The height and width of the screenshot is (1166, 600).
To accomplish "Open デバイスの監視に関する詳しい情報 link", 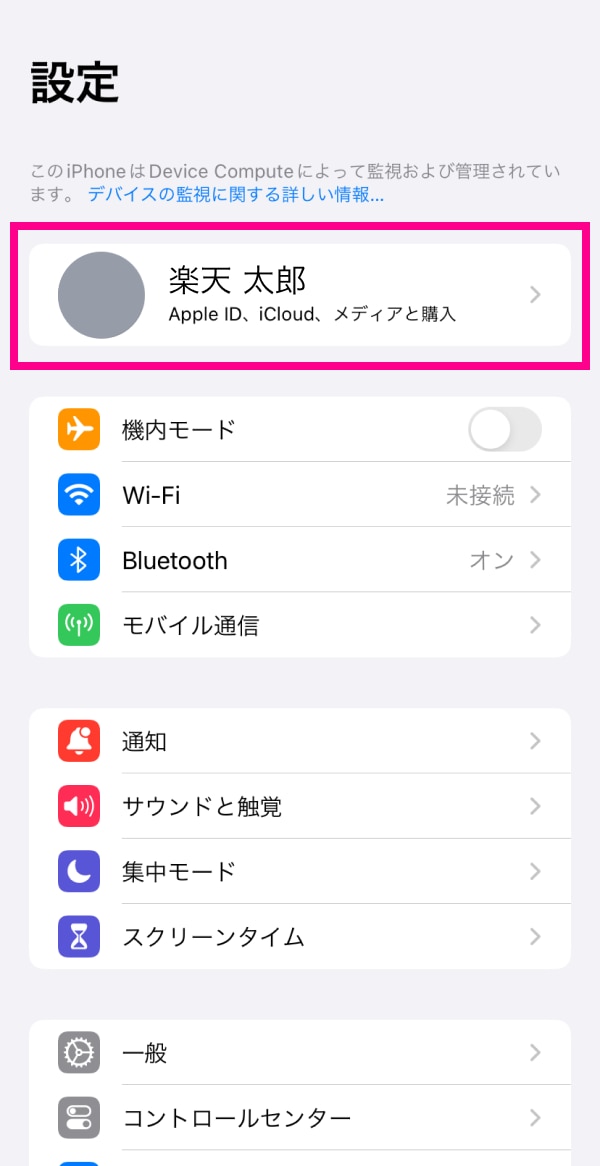I will [236, 196].
